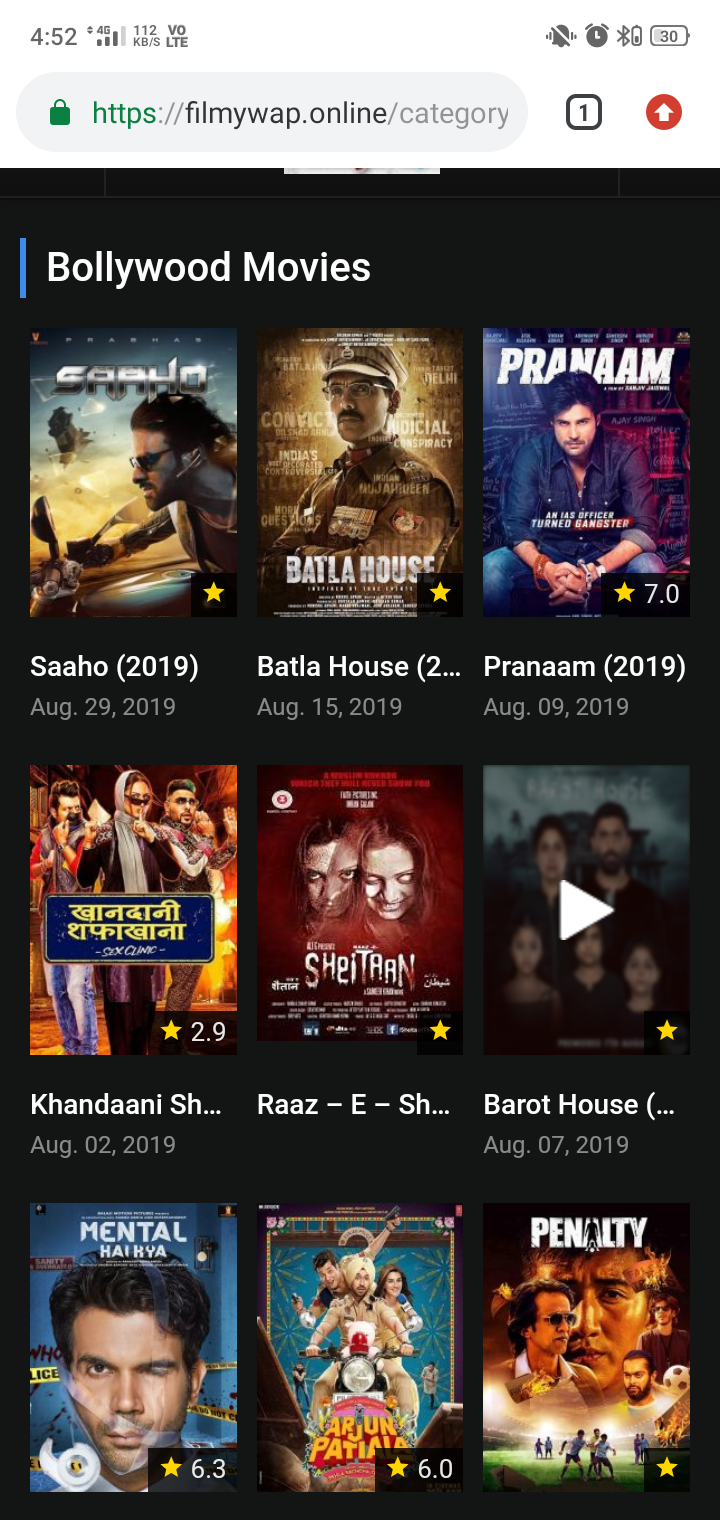Open the Khandaani Shafakhana poster
The width and height of the screenshot is (720, 1520).
[133, 909]
